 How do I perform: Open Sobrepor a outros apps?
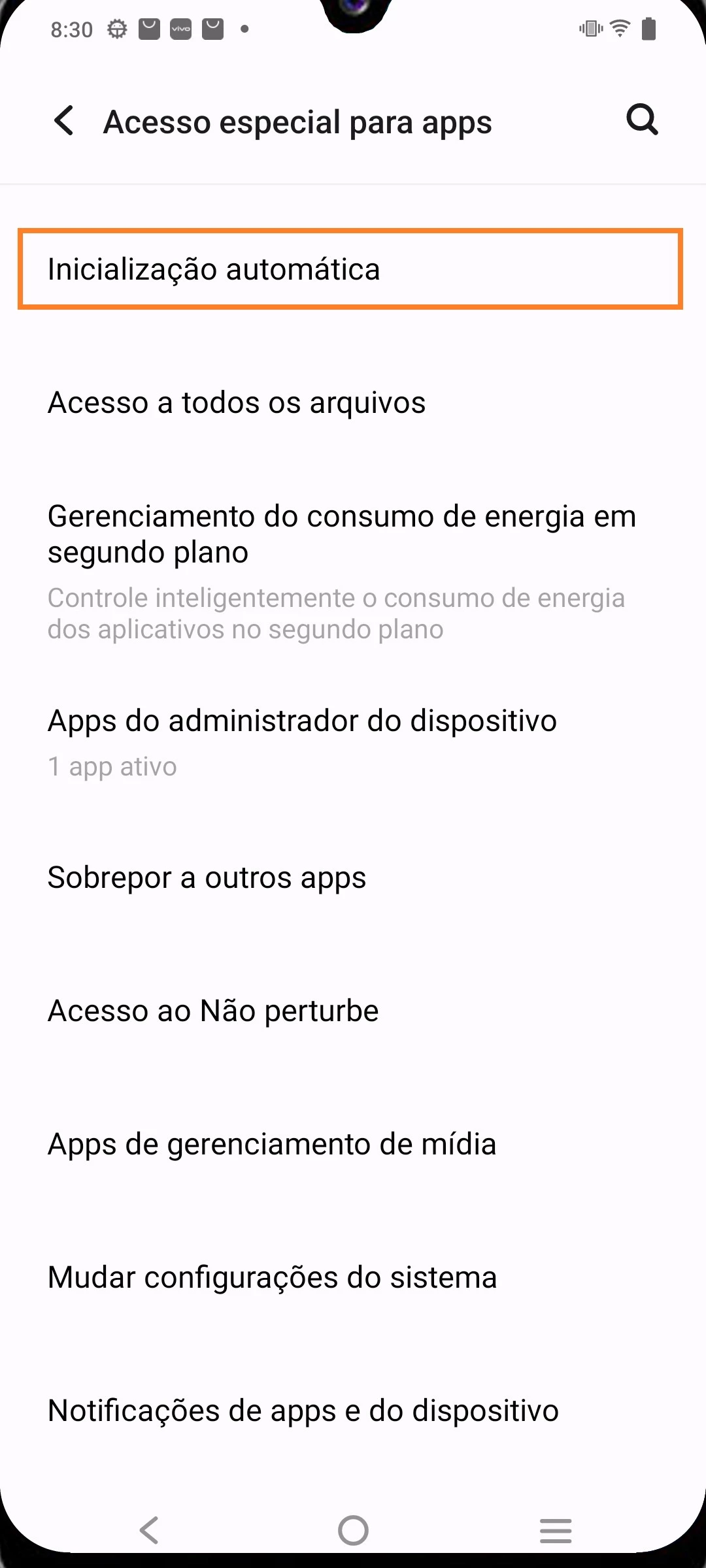point(207,877)
